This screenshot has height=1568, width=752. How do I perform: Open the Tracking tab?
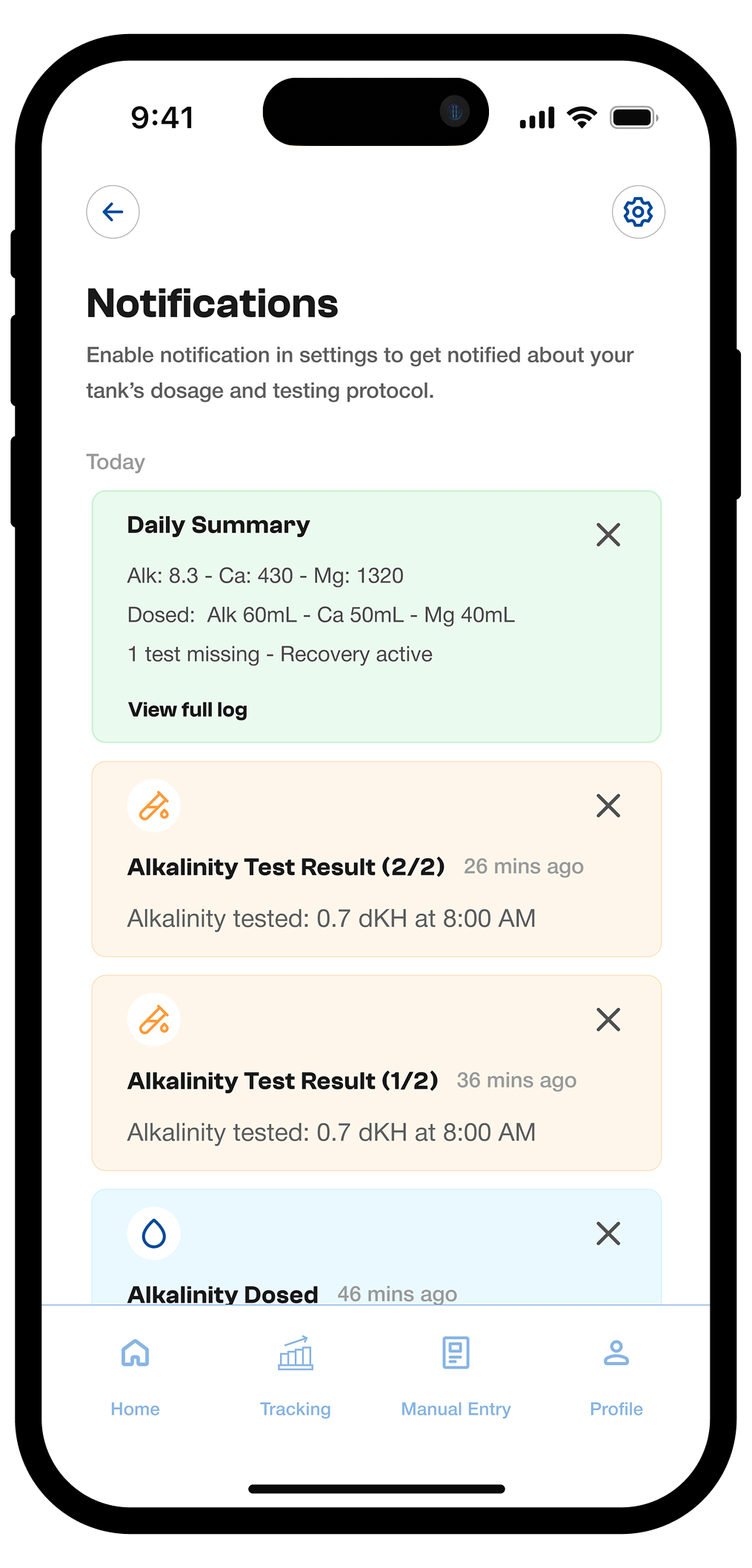tap(295, 1375)
